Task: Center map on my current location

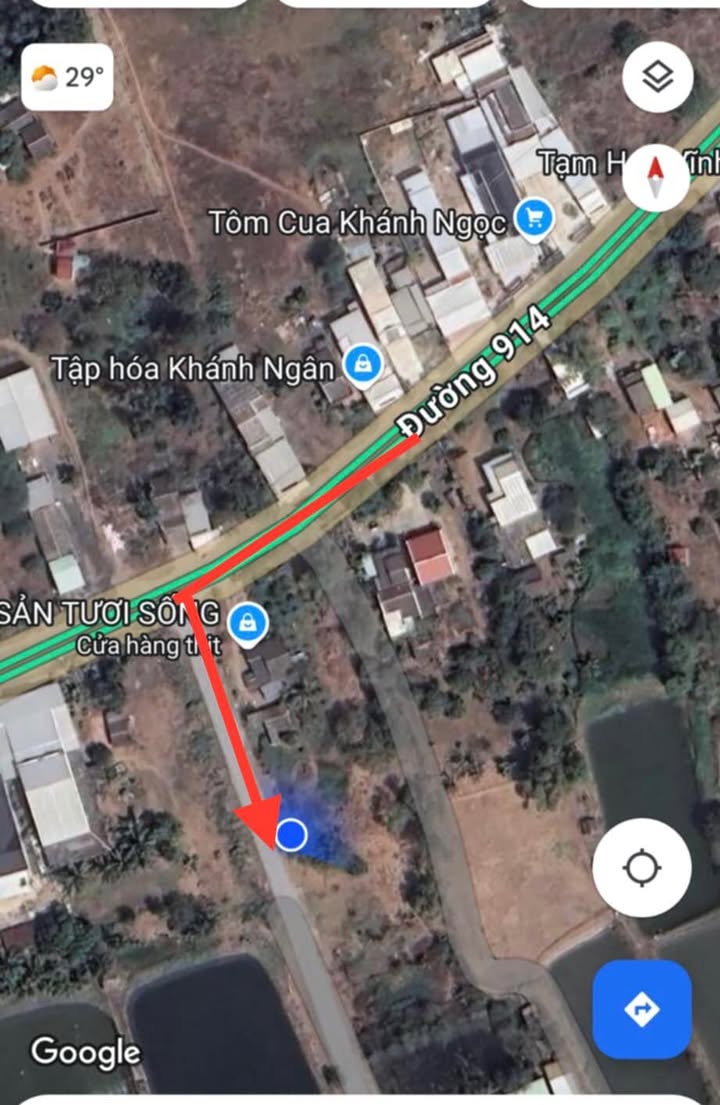Action: pyautogui.click(x=641, y=868)
